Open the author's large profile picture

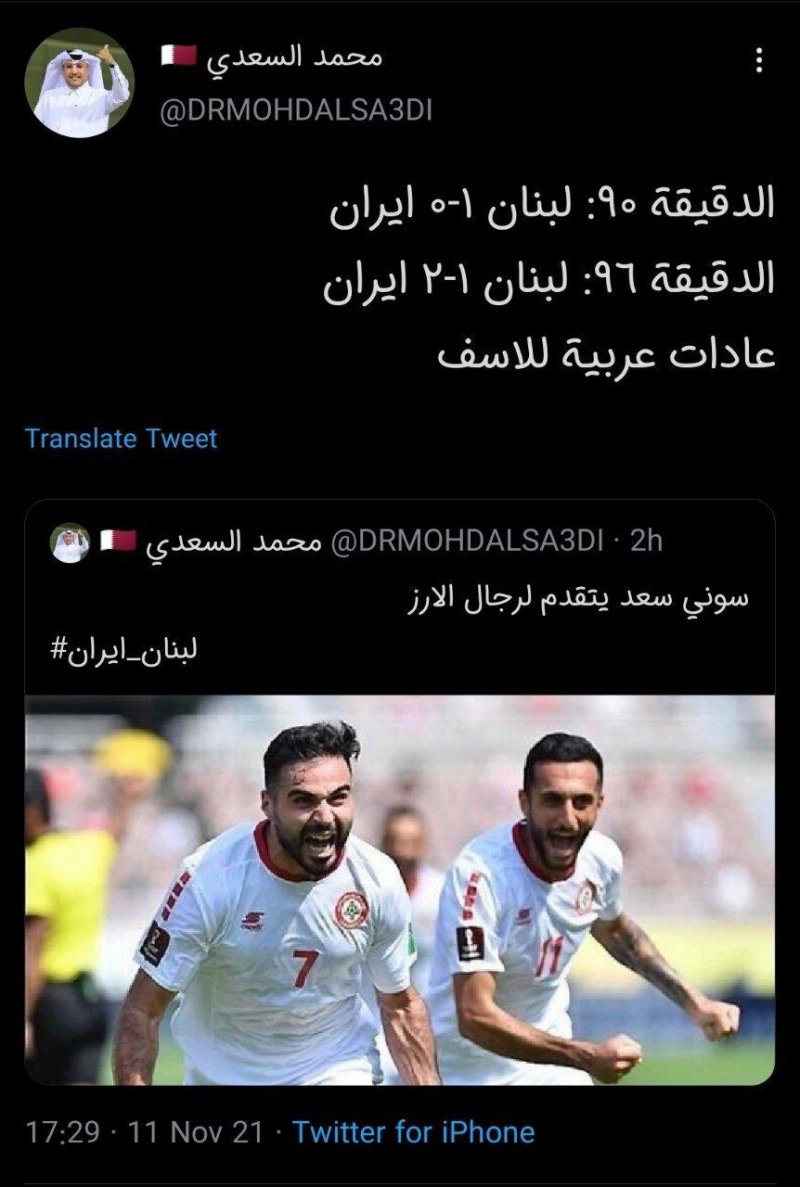[x=79, y=82]
